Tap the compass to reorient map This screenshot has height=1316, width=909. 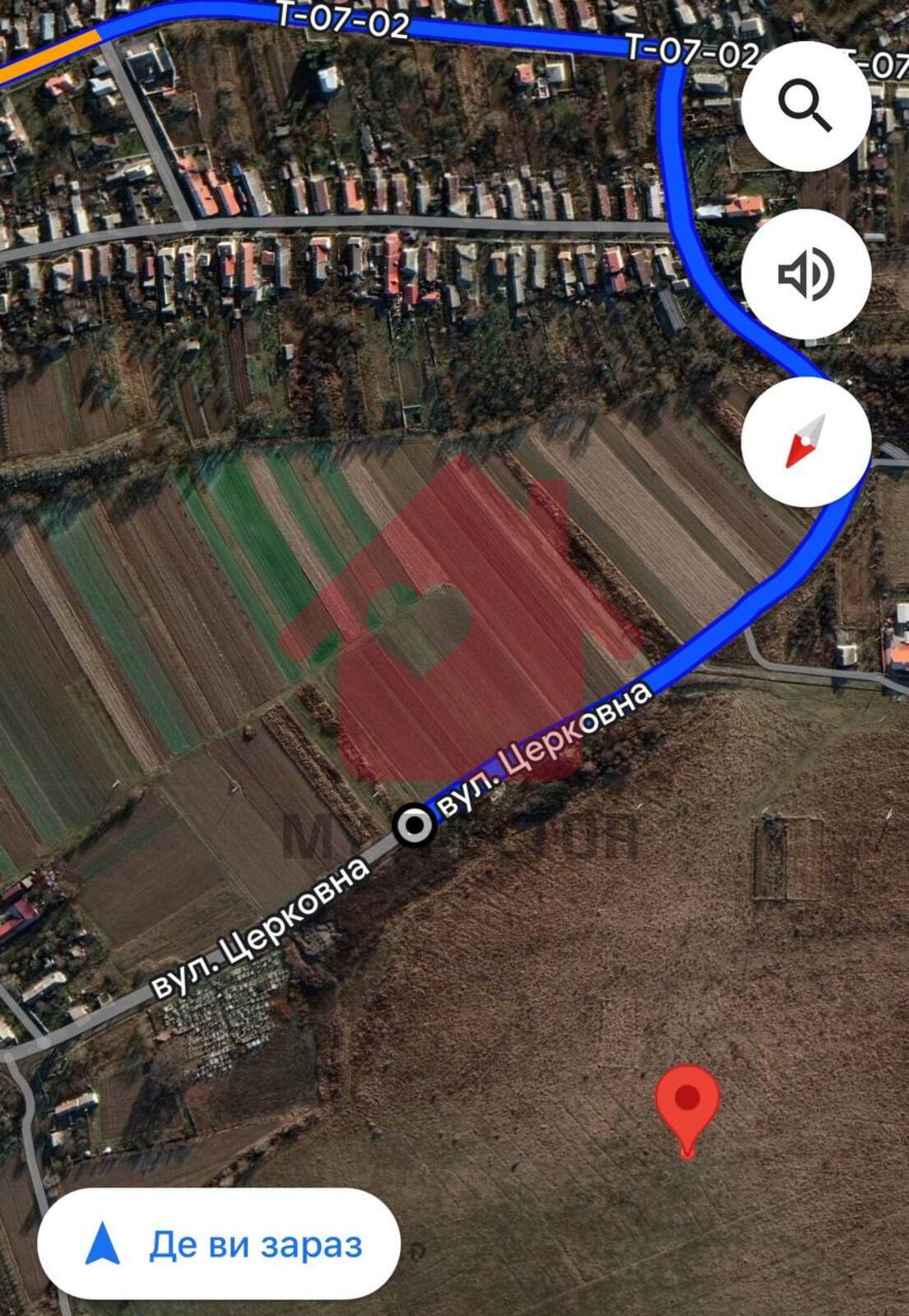click(805, 442)
